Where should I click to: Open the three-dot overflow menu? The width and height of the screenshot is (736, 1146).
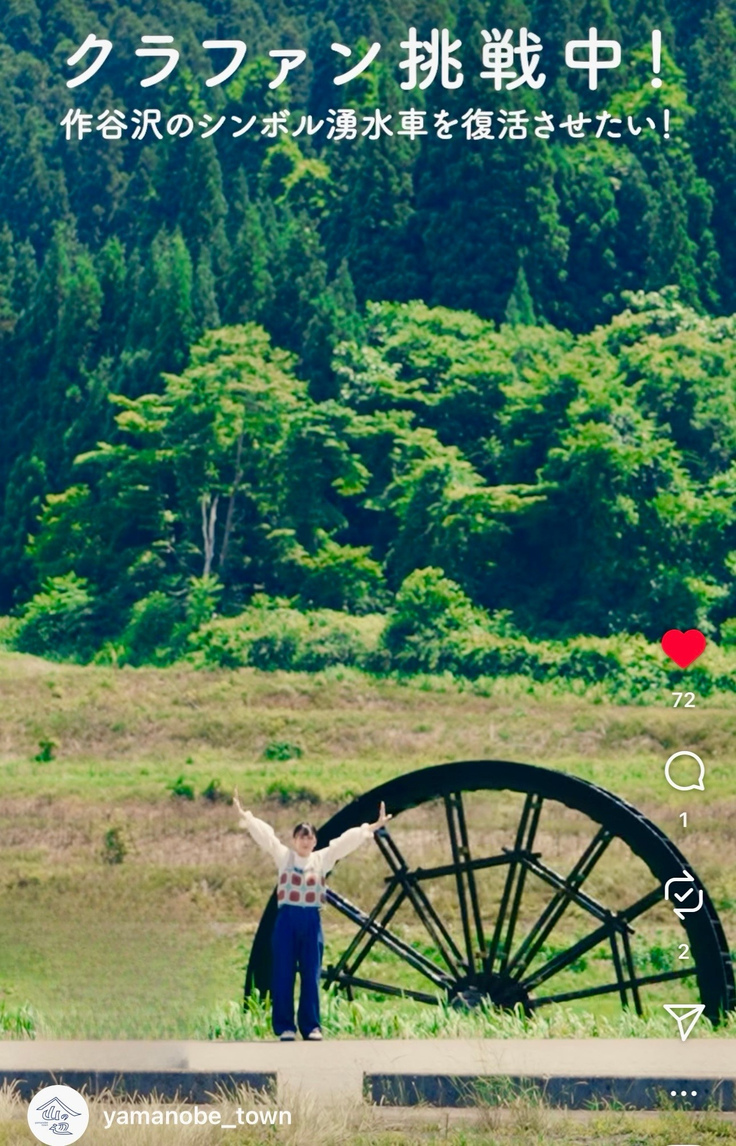(x=684, y=1093)
